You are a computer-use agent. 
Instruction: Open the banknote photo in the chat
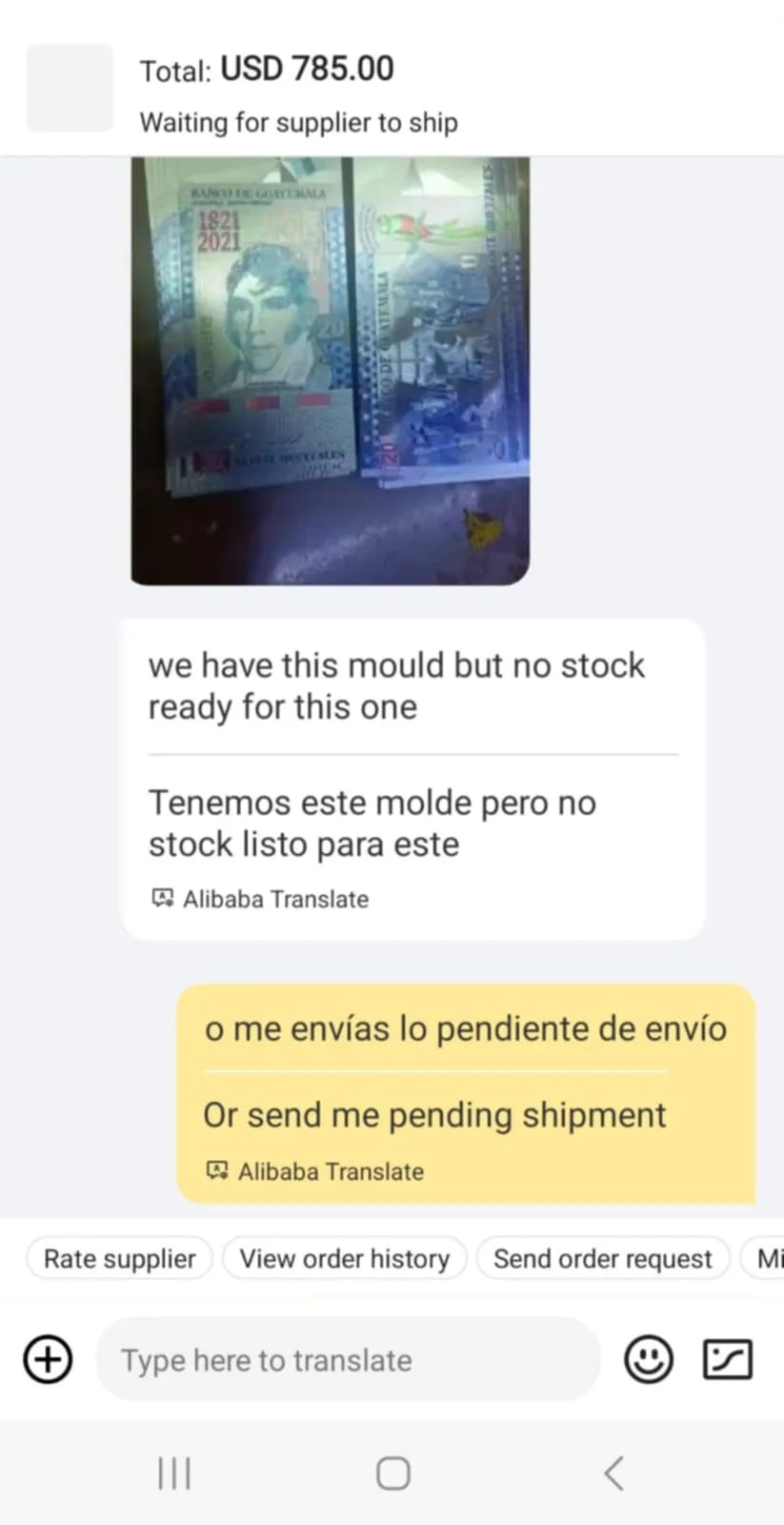point(330,370)
